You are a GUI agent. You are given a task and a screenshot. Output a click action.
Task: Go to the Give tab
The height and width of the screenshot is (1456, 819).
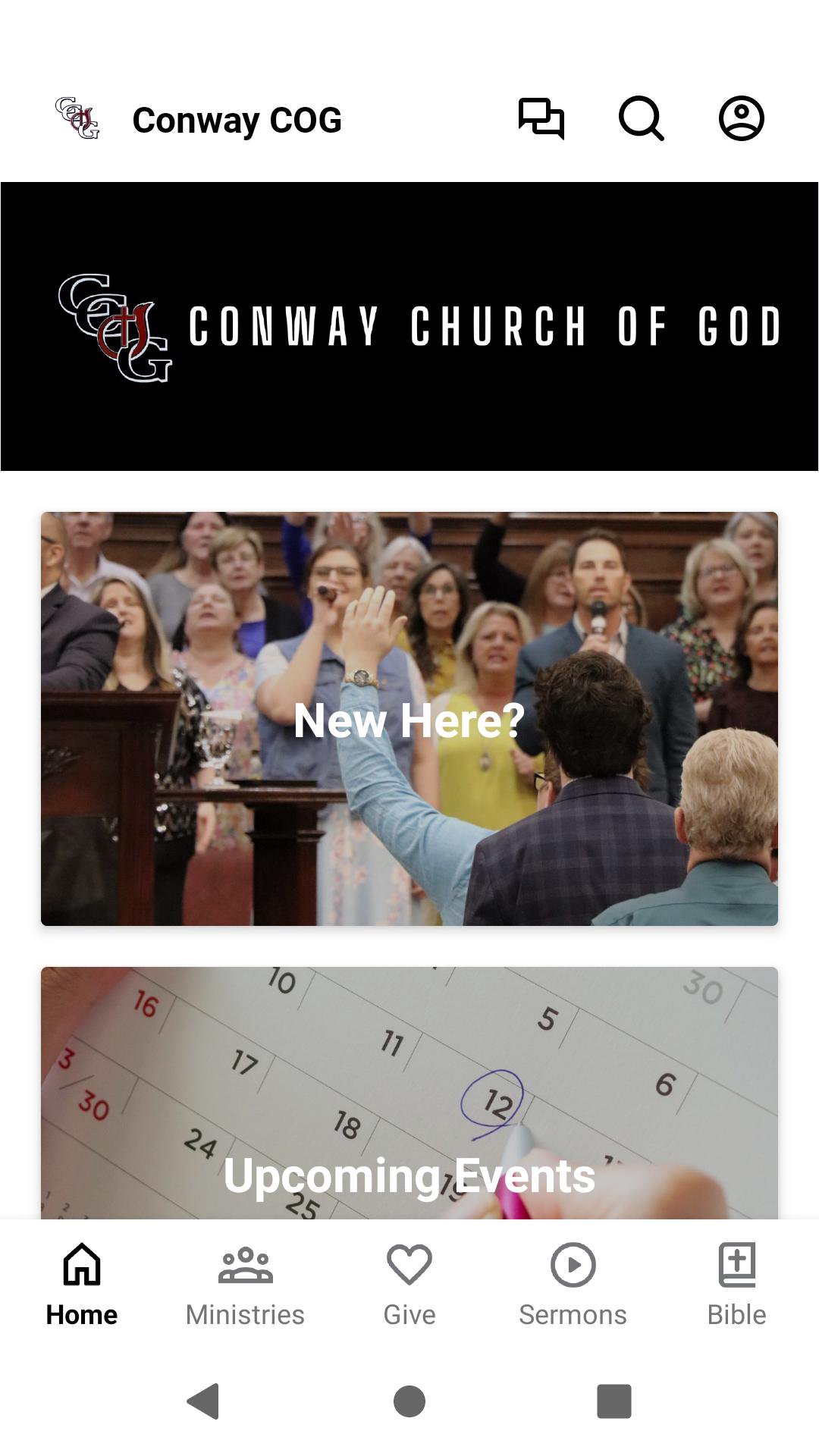[x=409, y=1282]
